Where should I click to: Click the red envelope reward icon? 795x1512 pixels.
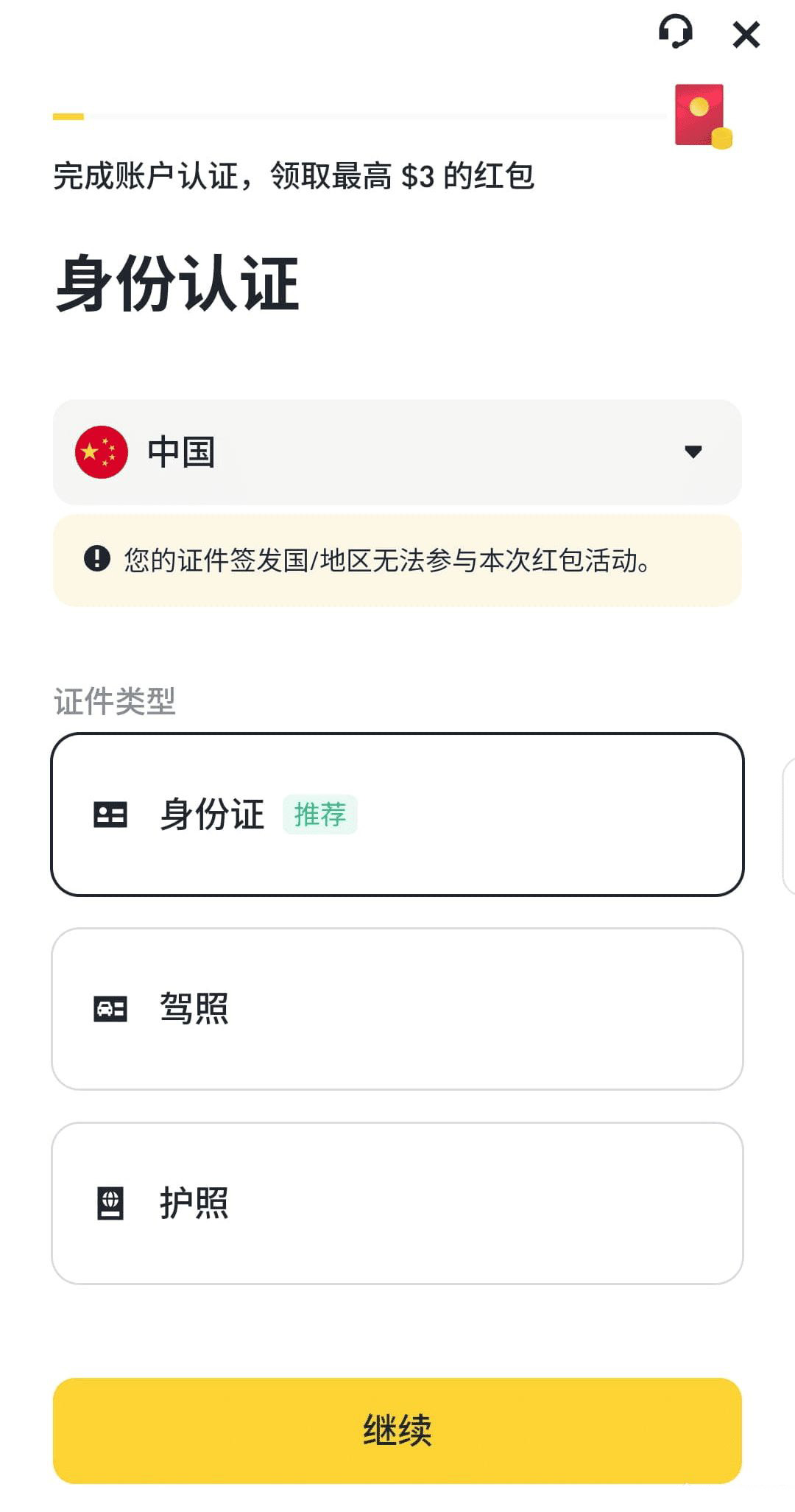pos(699,114)
